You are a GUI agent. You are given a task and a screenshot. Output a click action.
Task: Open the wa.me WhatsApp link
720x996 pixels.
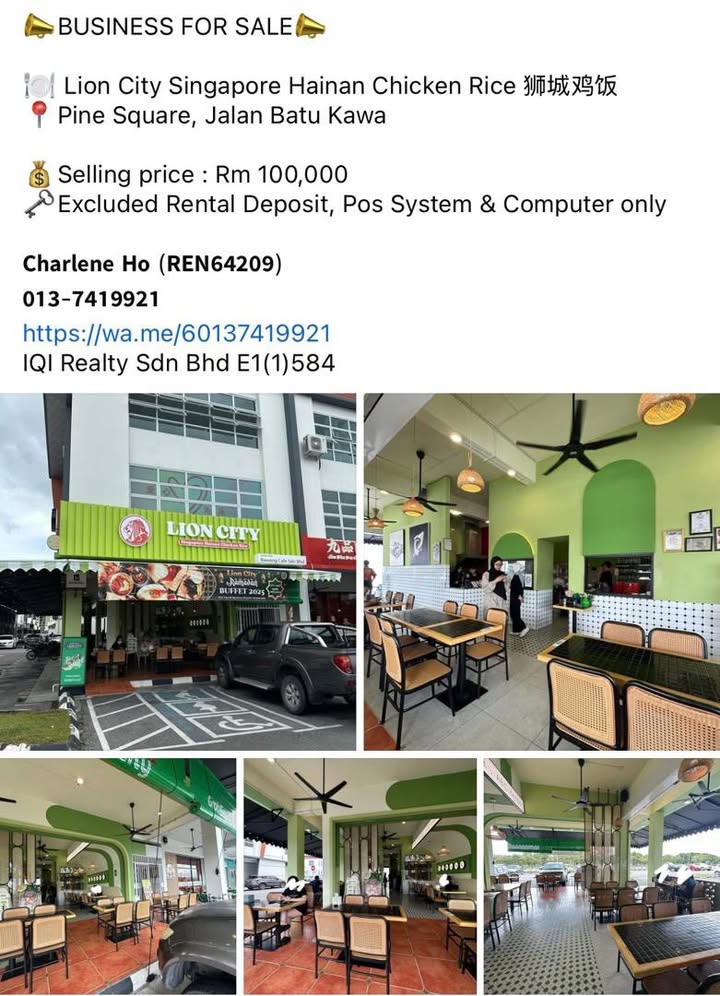click(x=176, y=333)
